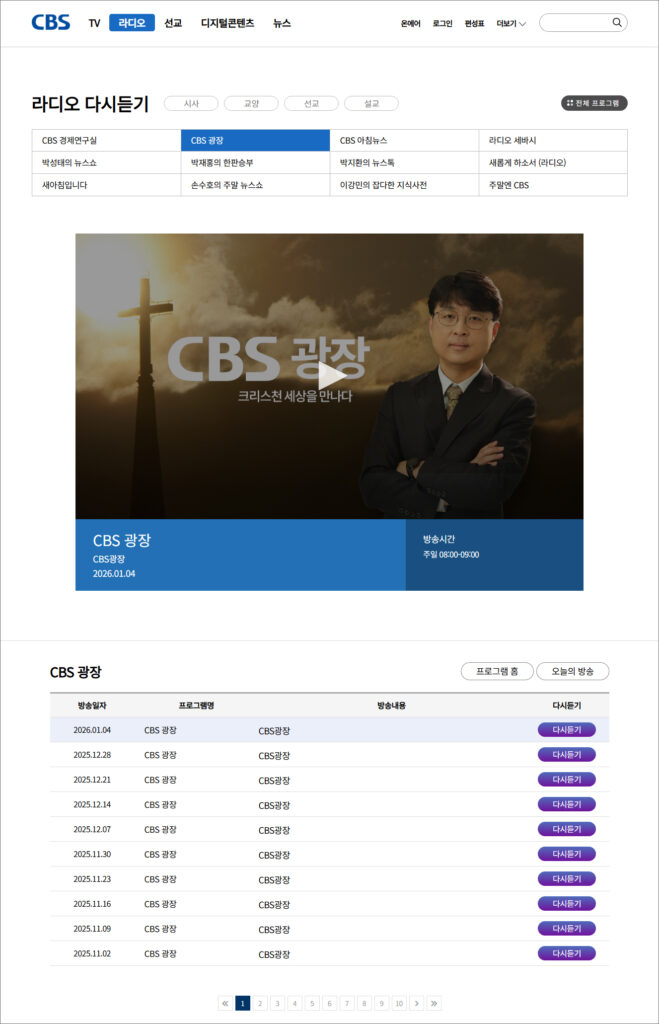Select the 설교 category chip

coord(371,103)
